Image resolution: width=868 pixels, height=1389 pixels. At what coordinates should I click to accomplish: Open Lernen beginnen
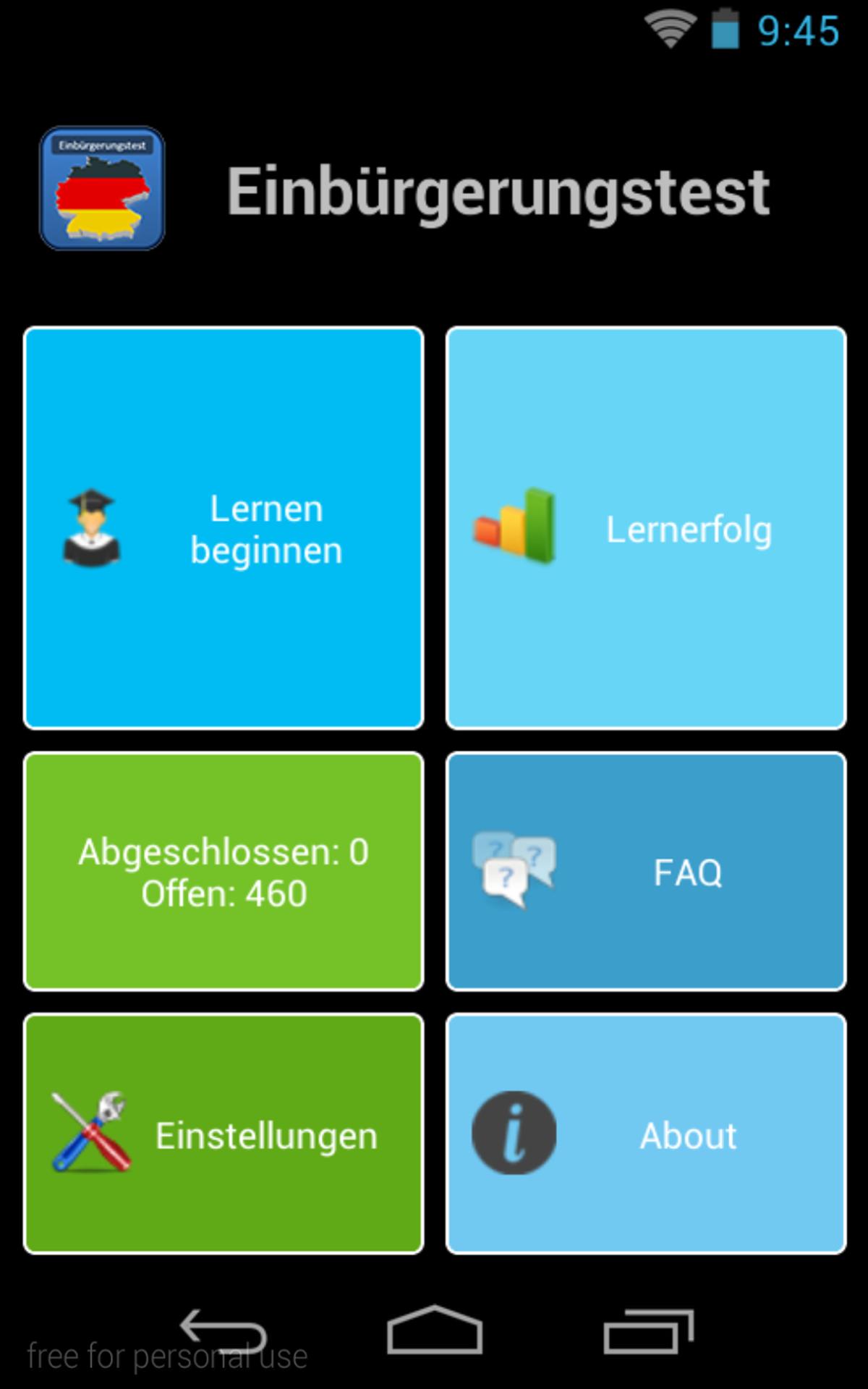(x=224, y=527)
